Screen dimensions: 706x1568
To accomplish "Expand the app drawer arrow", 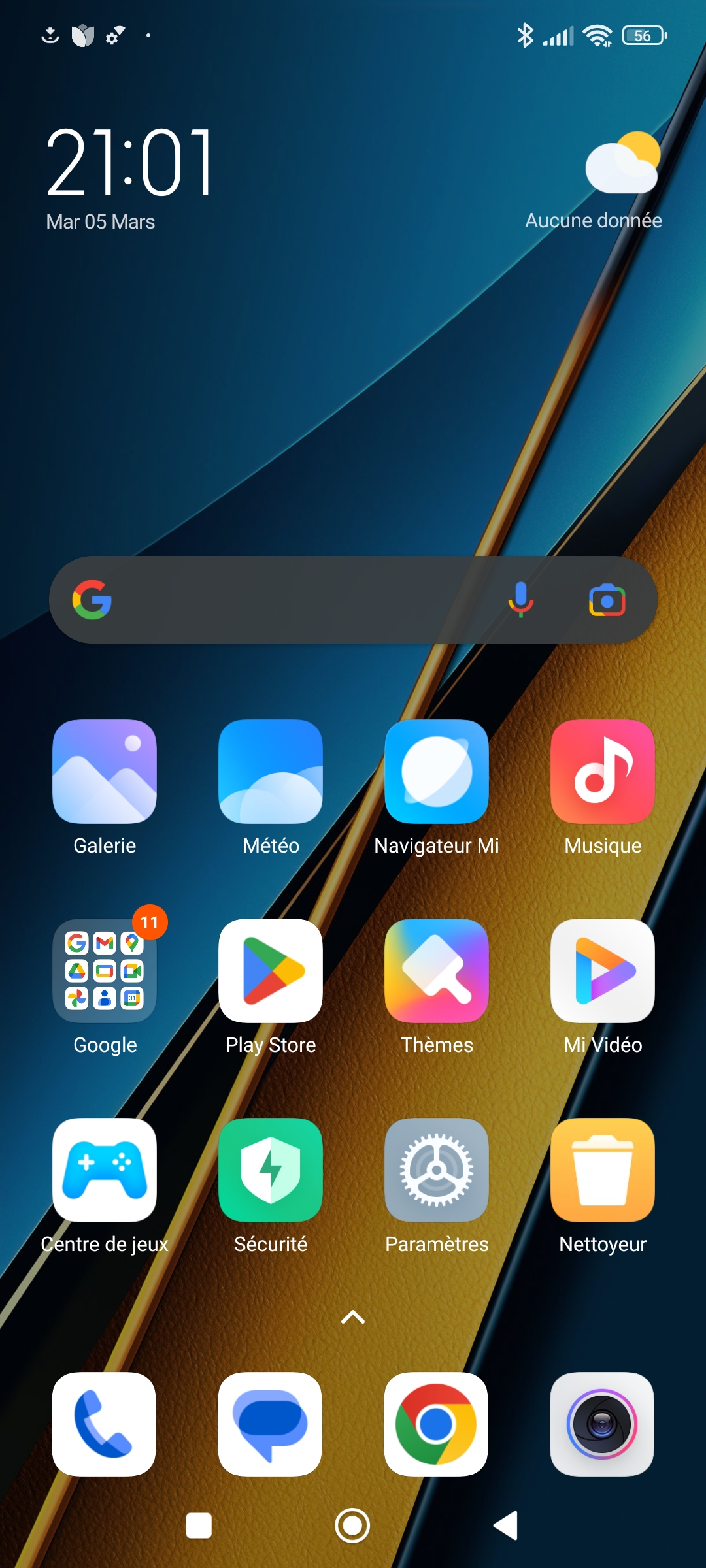I will point(353,1317).
